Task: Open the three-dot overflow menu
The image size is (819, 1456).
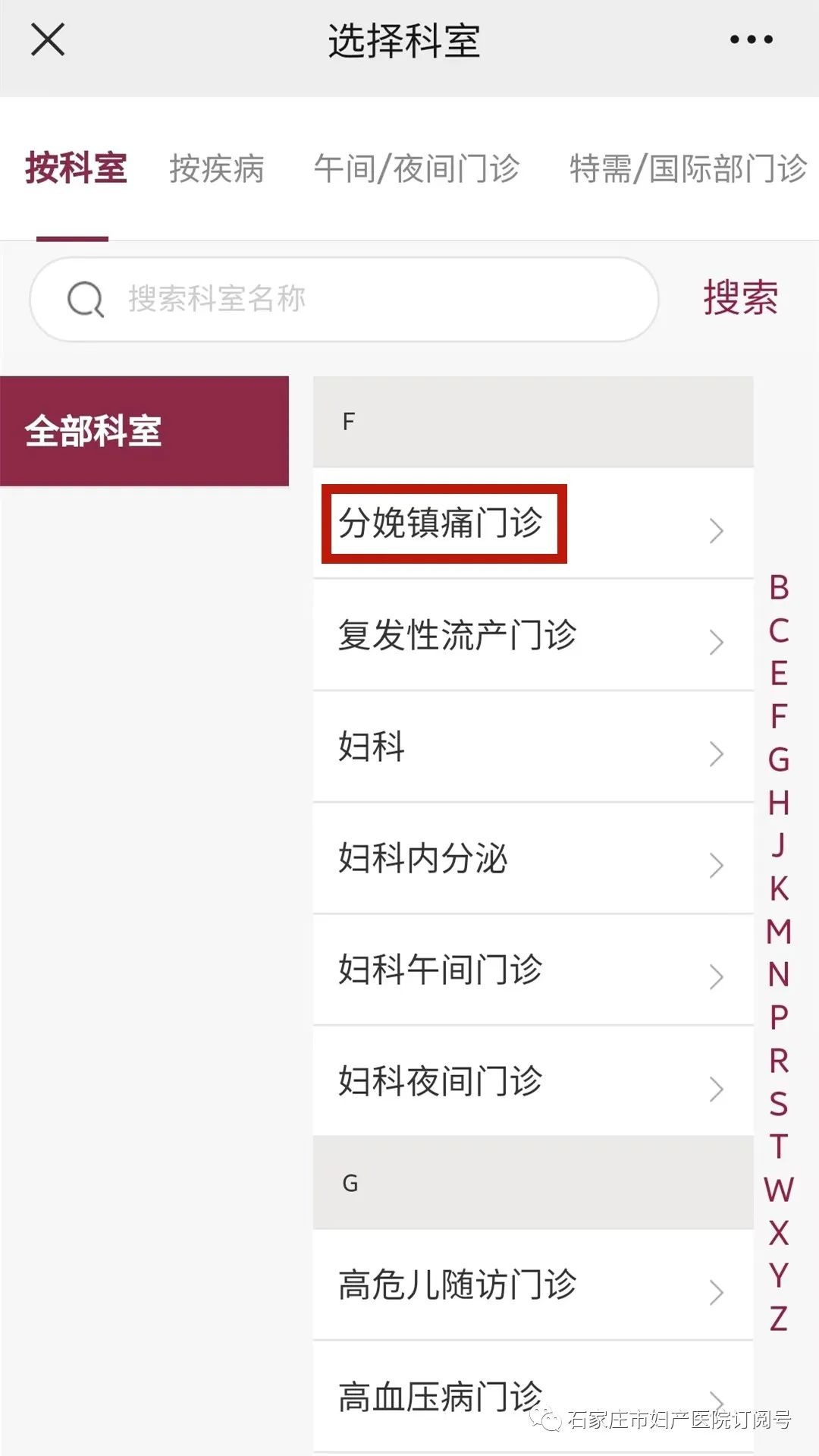Action: coord(751,39)
